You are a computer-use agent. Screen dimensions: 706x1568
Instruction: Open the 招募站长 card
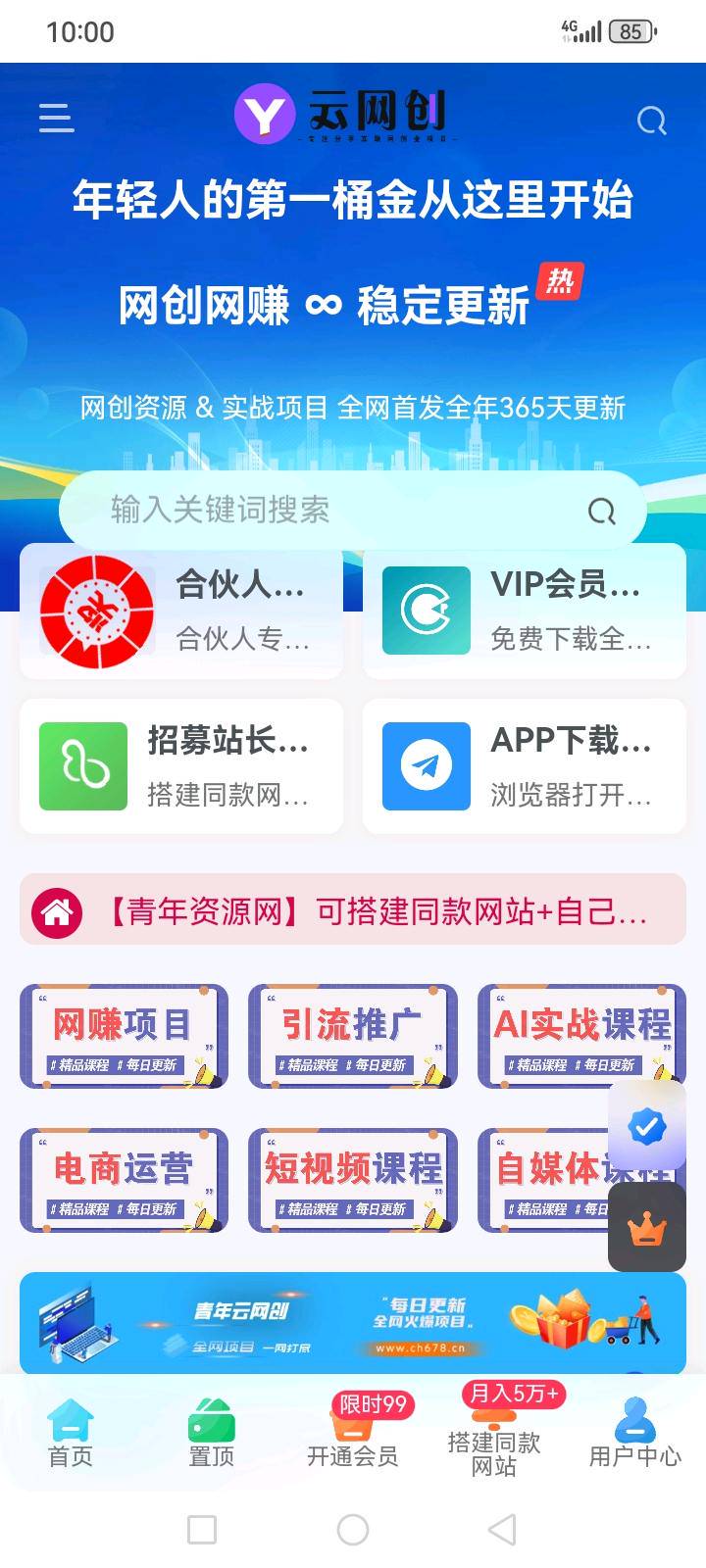pyautogui.click(x=181, y=766)
